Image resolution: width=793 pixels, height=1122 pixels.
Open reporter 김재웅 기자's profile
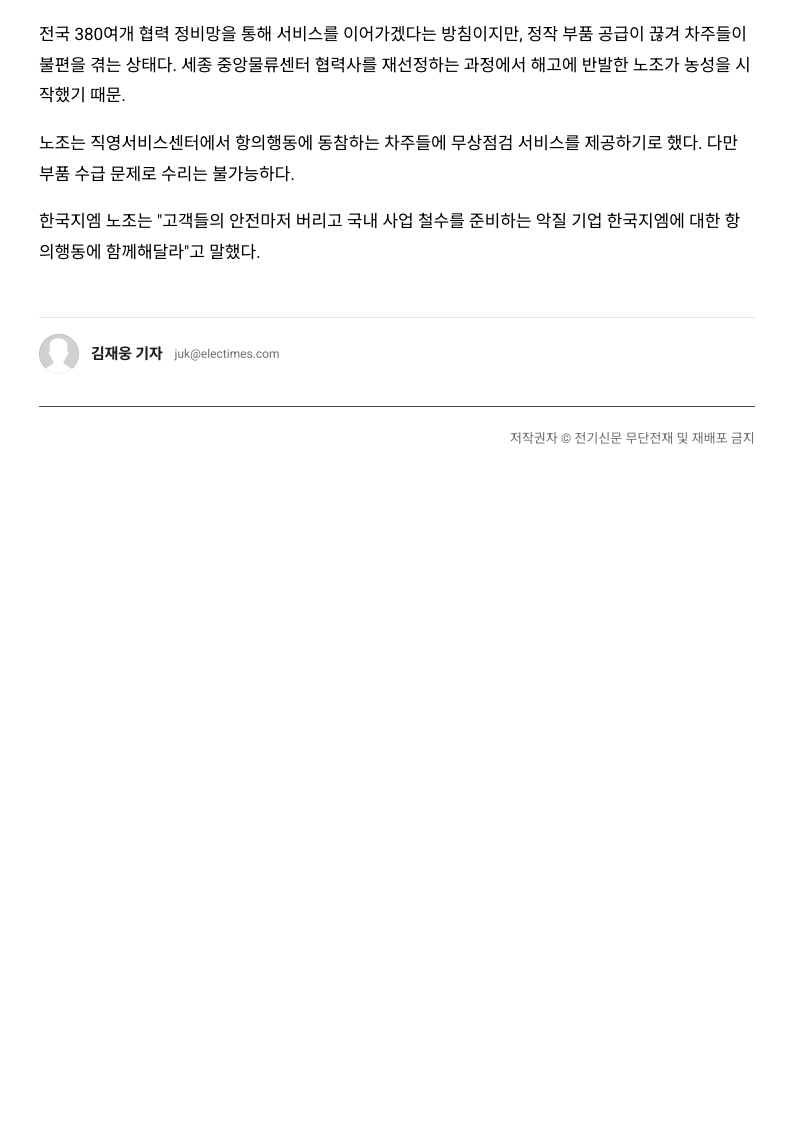(126, 353)
